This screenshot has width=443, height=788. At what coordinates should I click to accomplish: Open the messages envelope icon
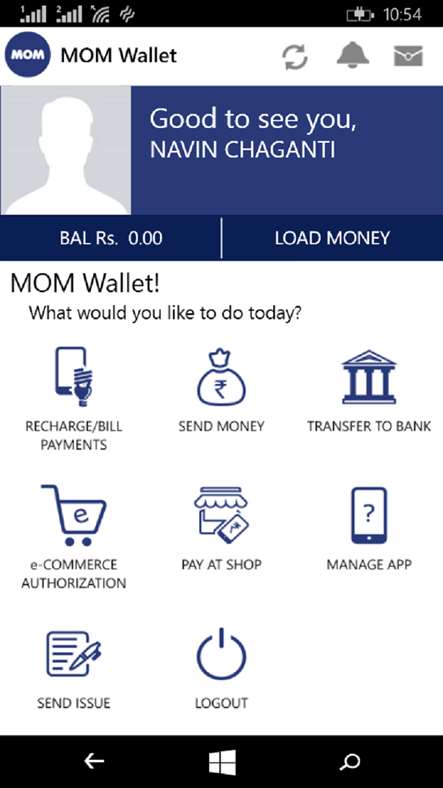click(x=408, y=56)
